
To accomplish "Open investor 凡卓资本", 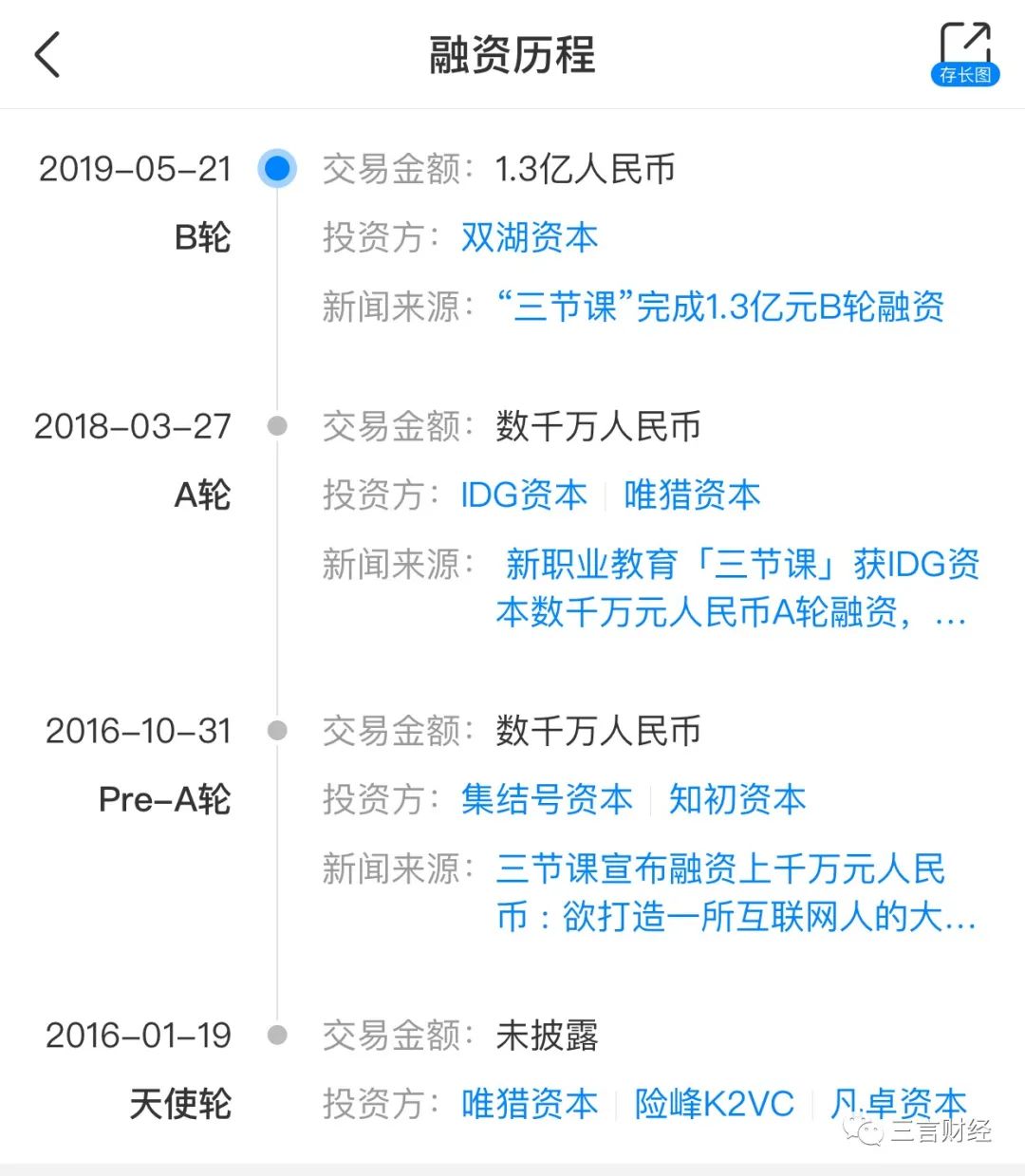I will coord(898,1102).
